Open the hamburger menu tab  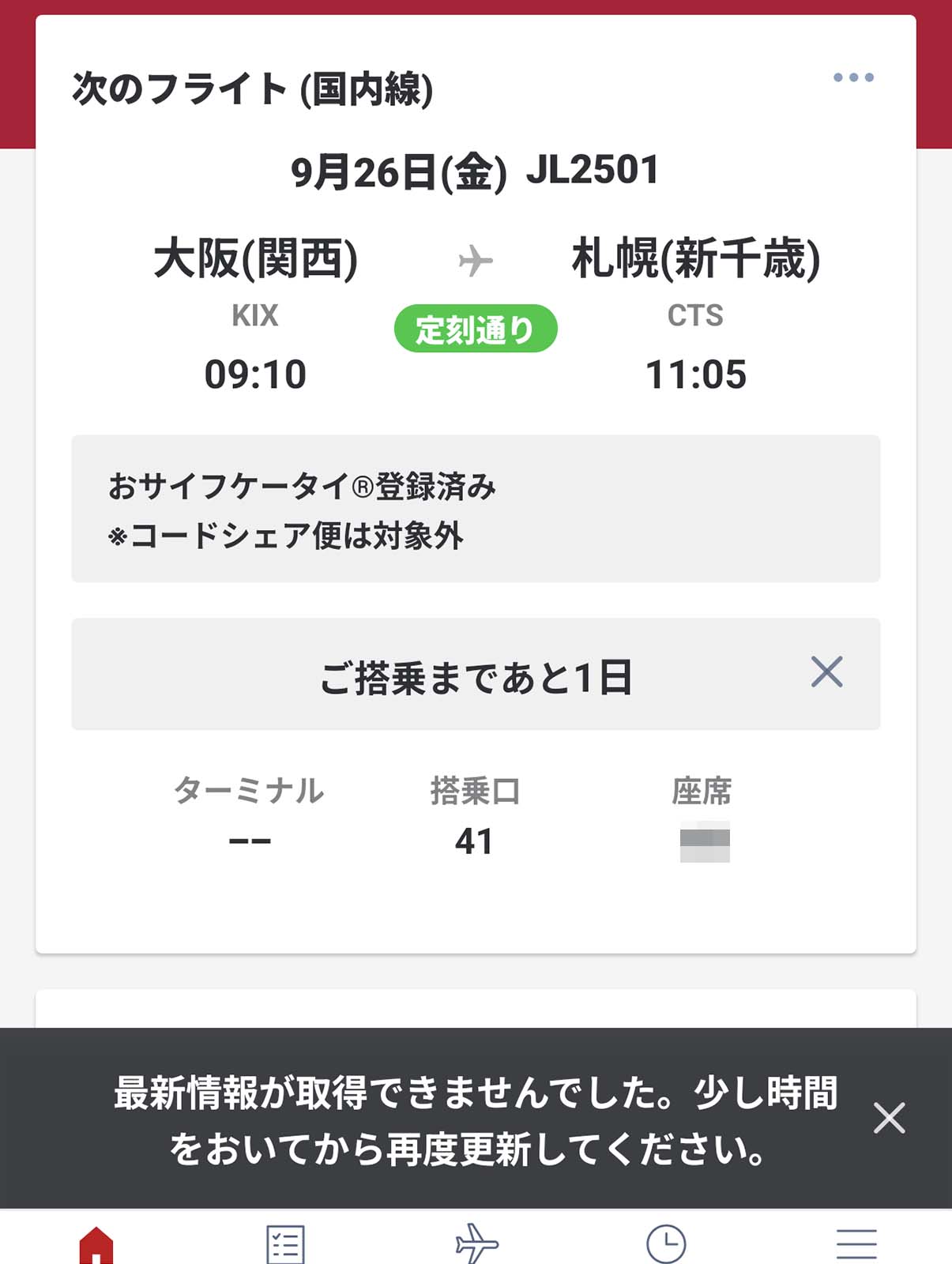pos(856,1244)
